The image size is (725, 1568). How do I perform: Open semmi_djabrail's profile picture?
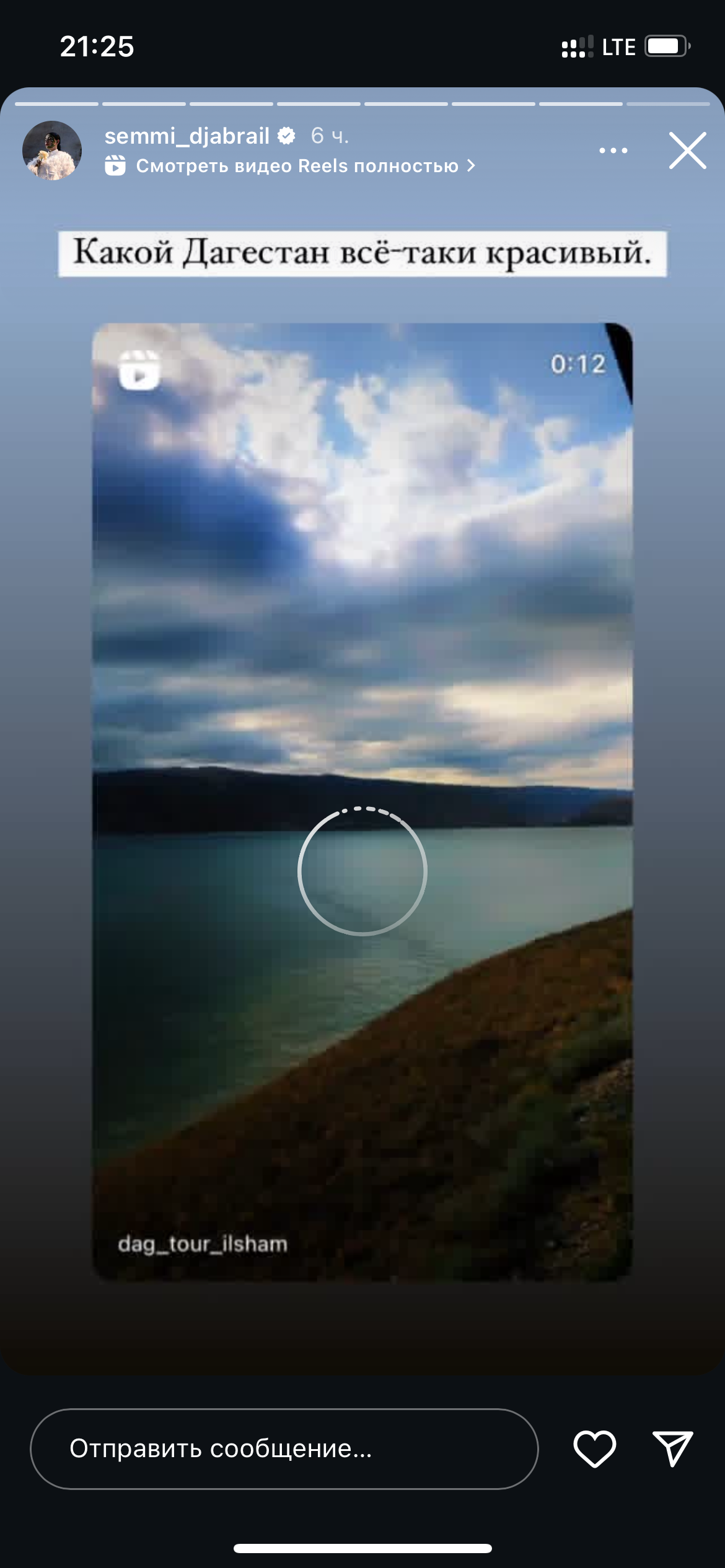point(52,150)
